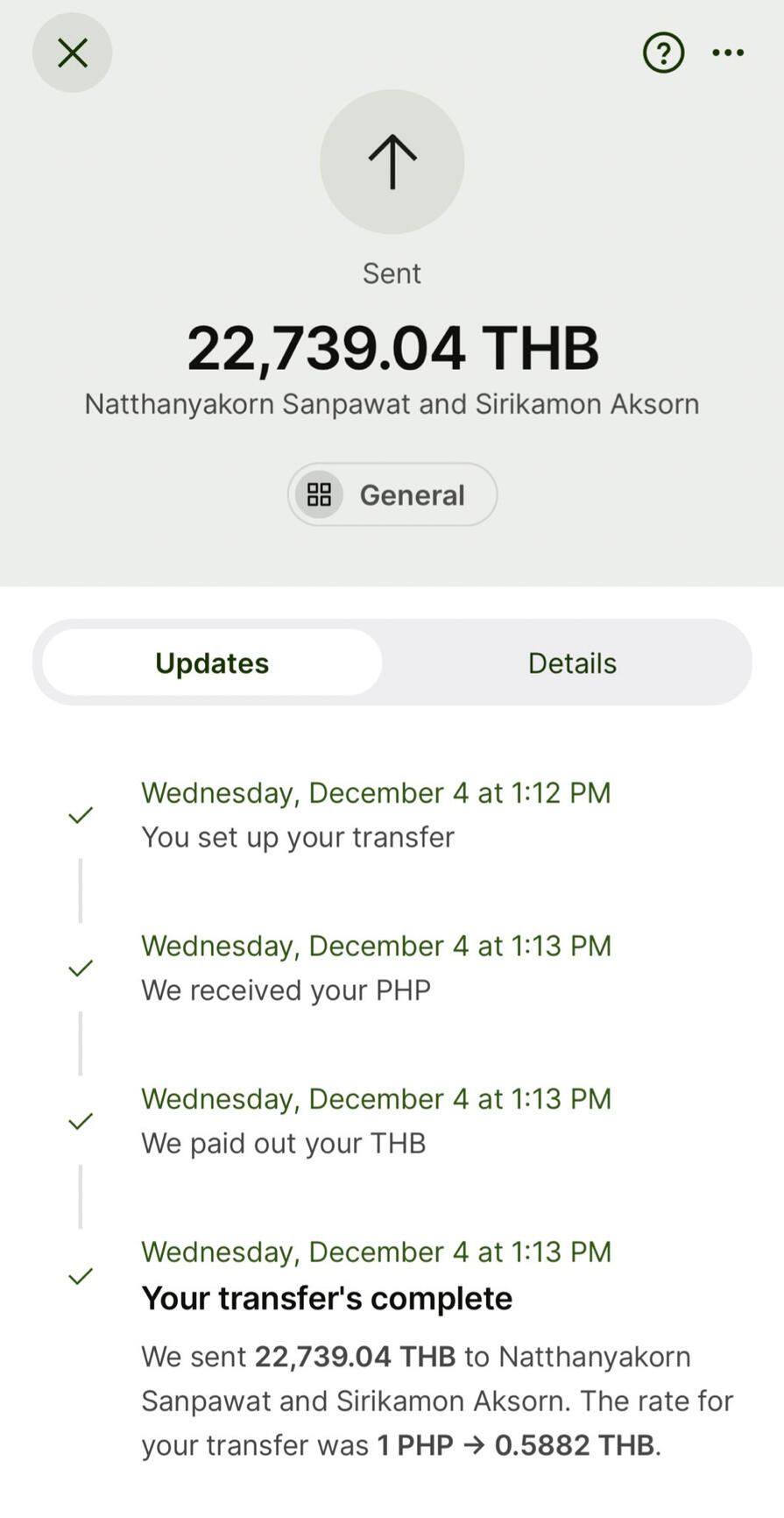Open the help question mark icon
This screenshot has width=784, height=1518.
[663, 53]
